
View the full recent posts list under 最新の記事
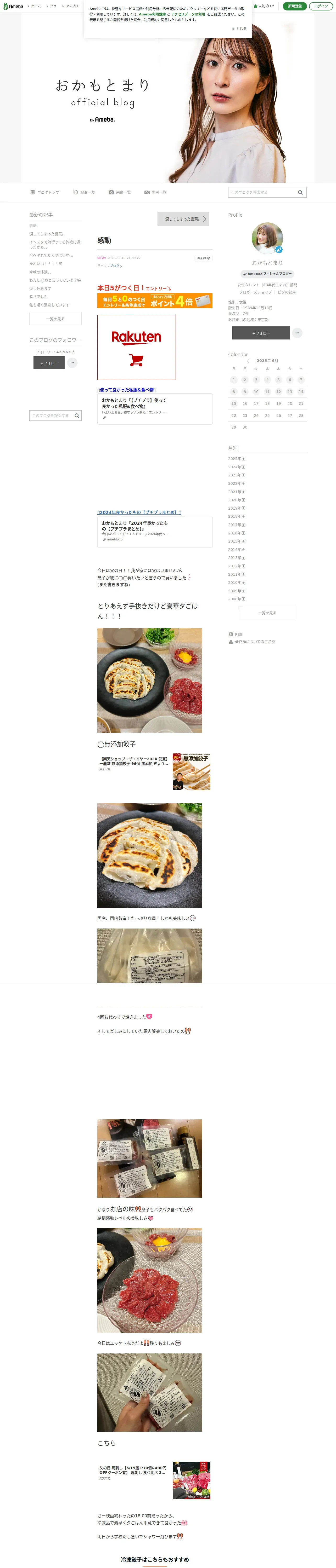[x=55, y=319]
